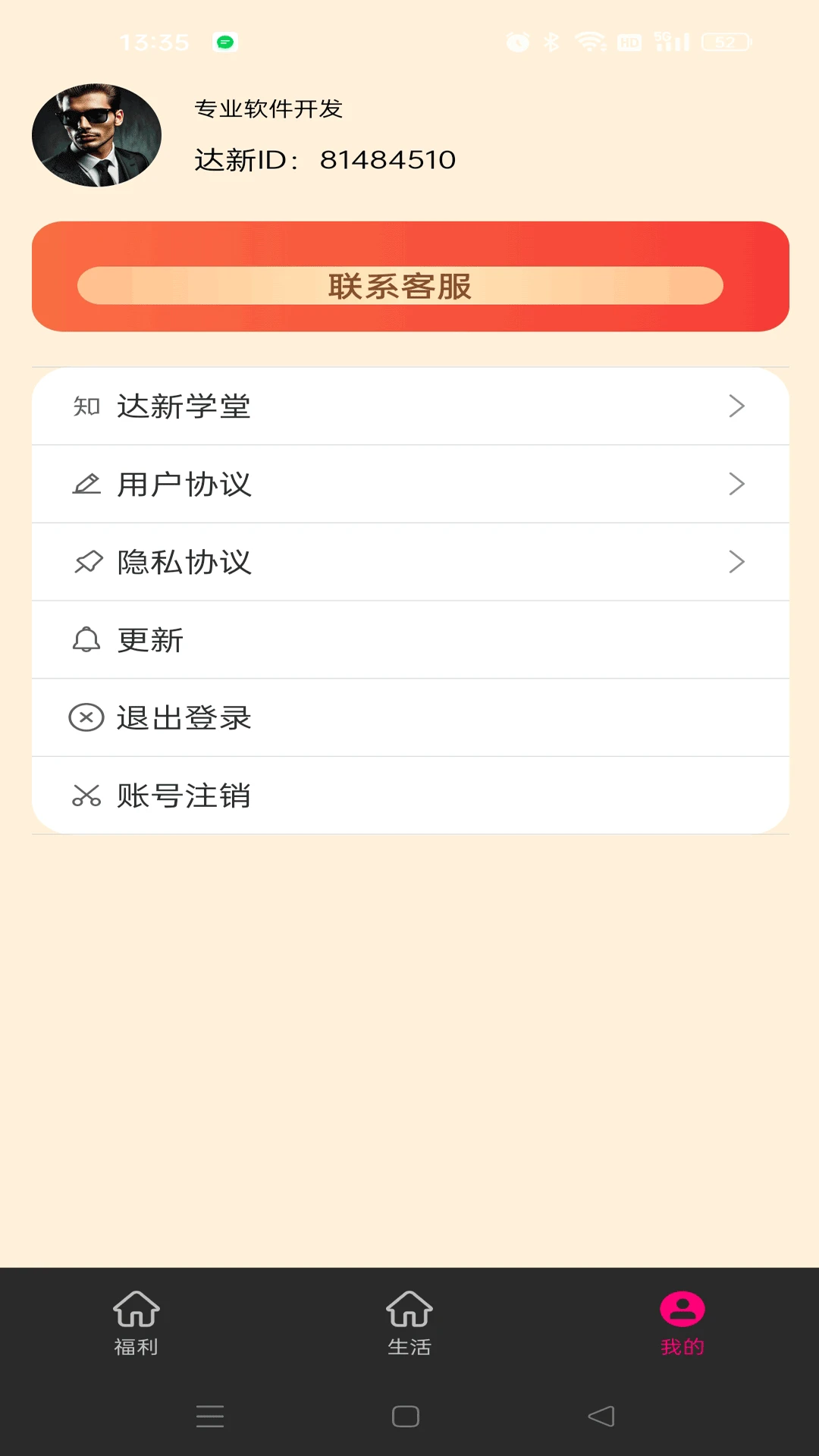Image resolution: width=819 pixels, height=1456 pixels.
Task: Select the circled X icon for 退出登录
Action: [86, 717]
